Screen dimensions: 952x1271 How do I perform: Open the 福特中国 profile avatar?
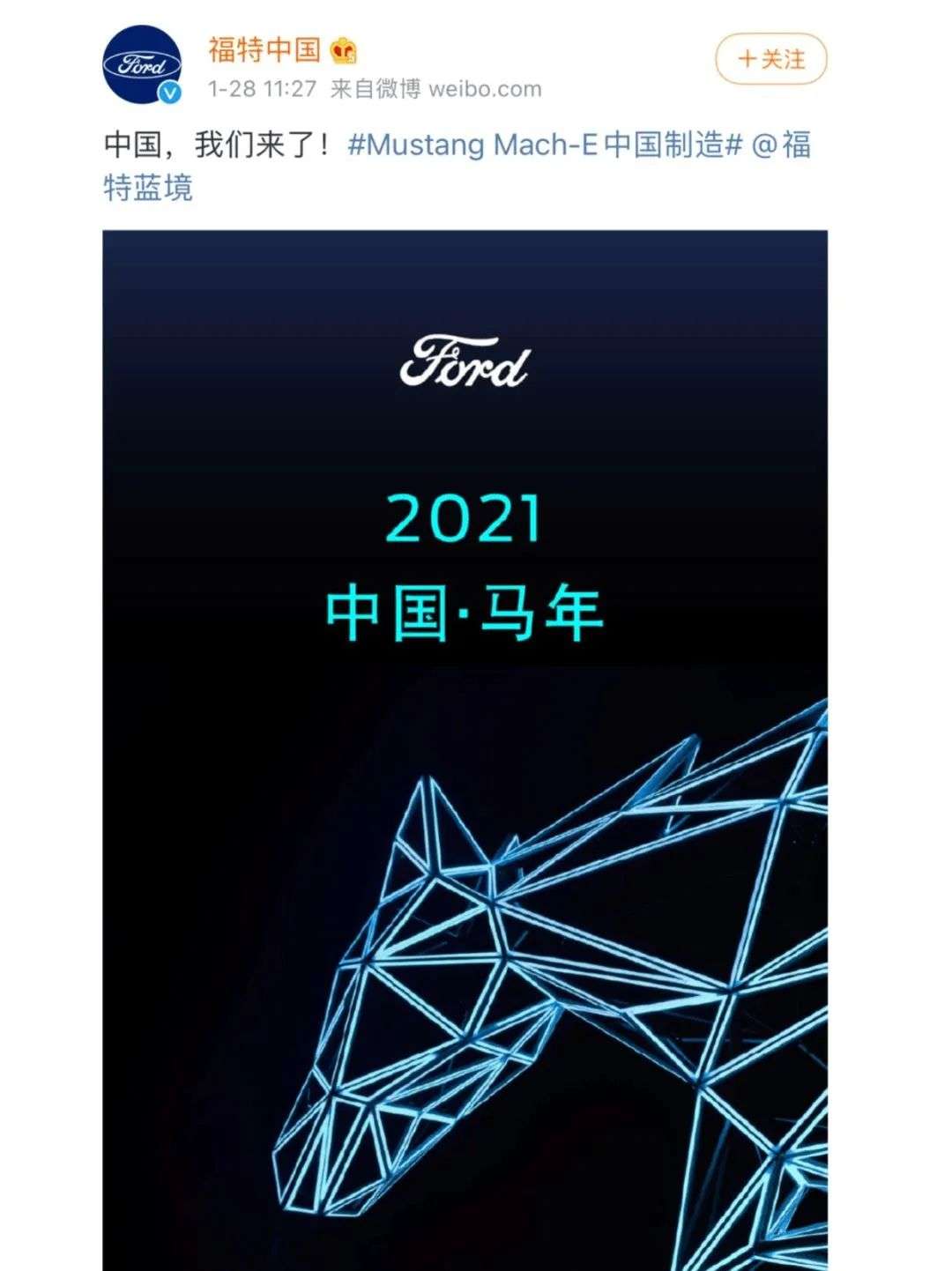coord(142,65)
